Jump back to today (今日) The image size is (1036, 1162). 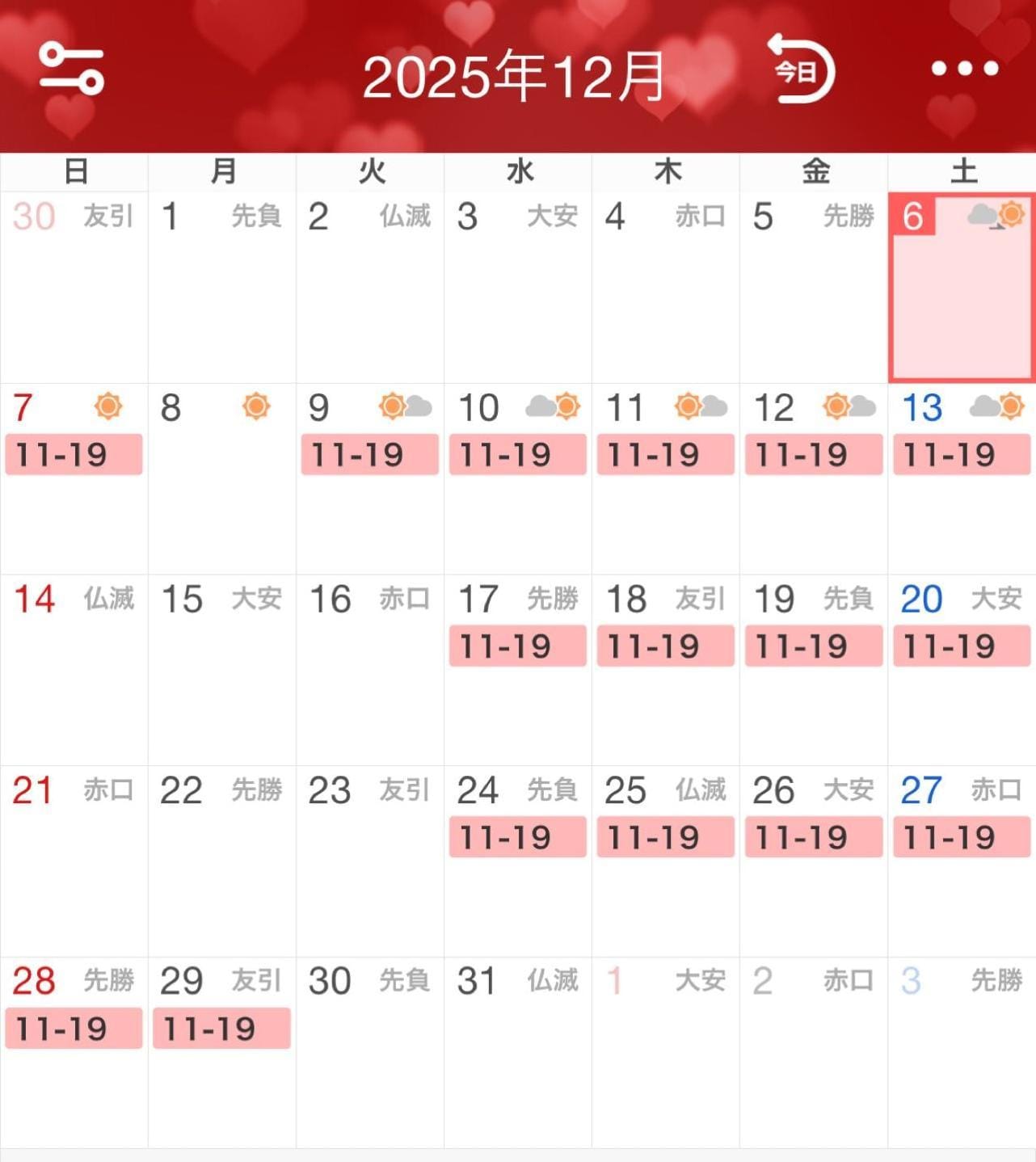click(x=800, y=69)
